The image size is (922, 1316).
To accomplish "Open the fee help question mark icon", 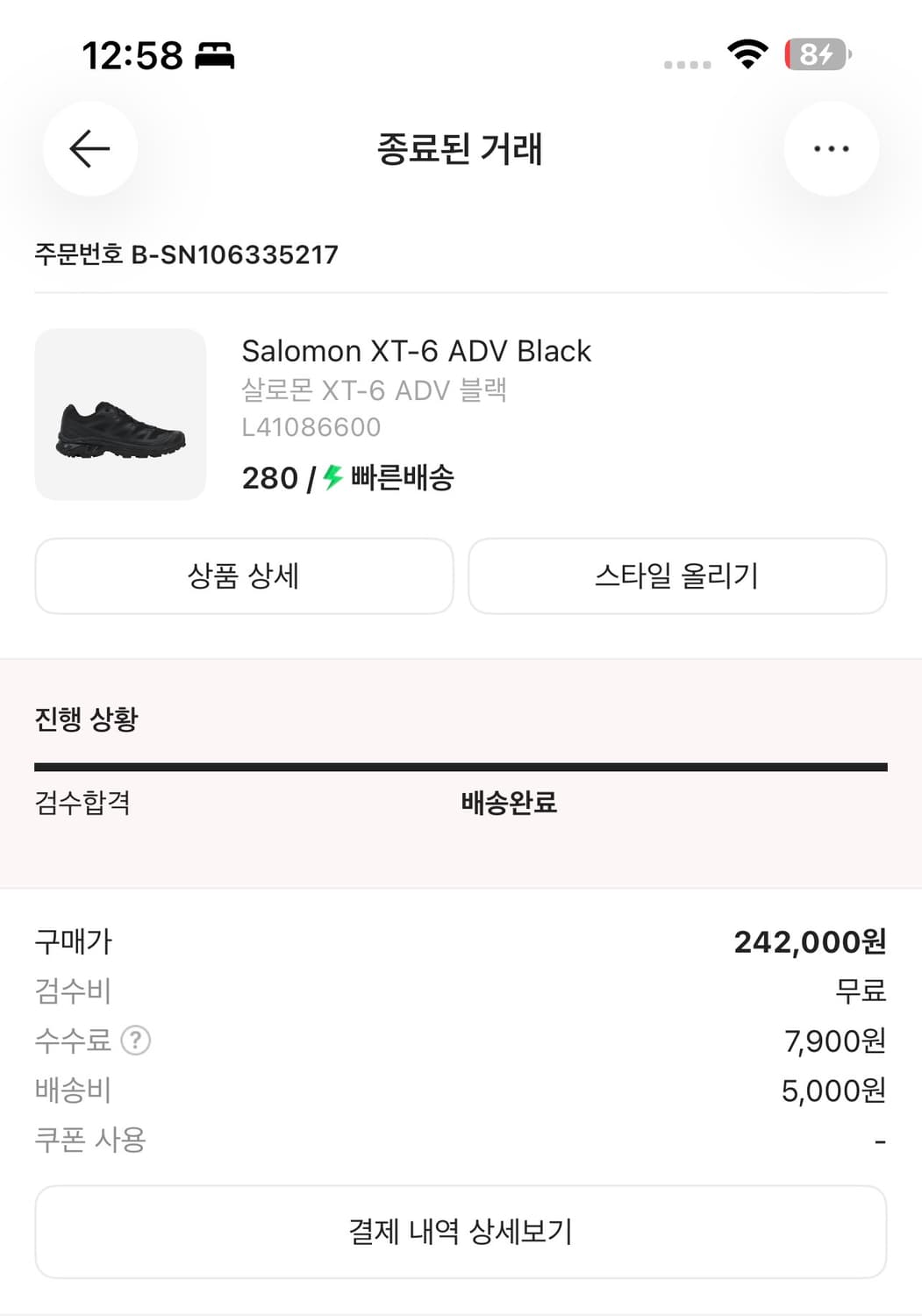I will tap(134, 1041).
